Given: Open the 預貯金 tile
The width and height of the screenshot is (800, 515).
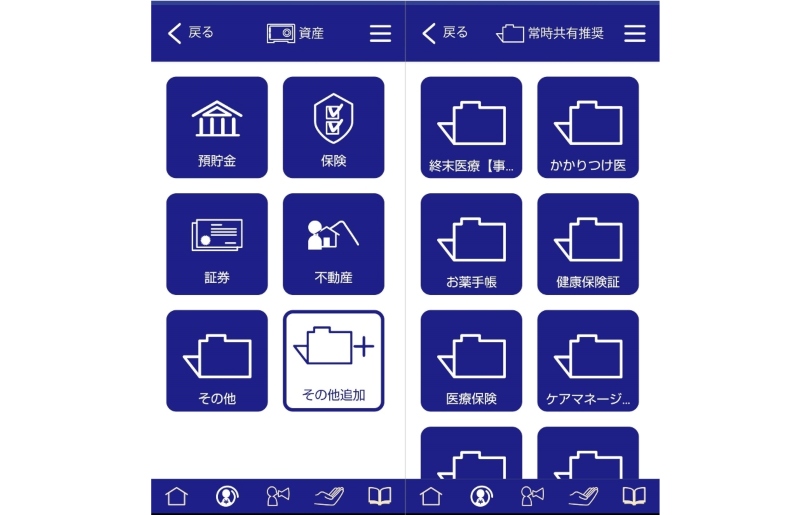Looking at the screenshot, I should [217, 127].
